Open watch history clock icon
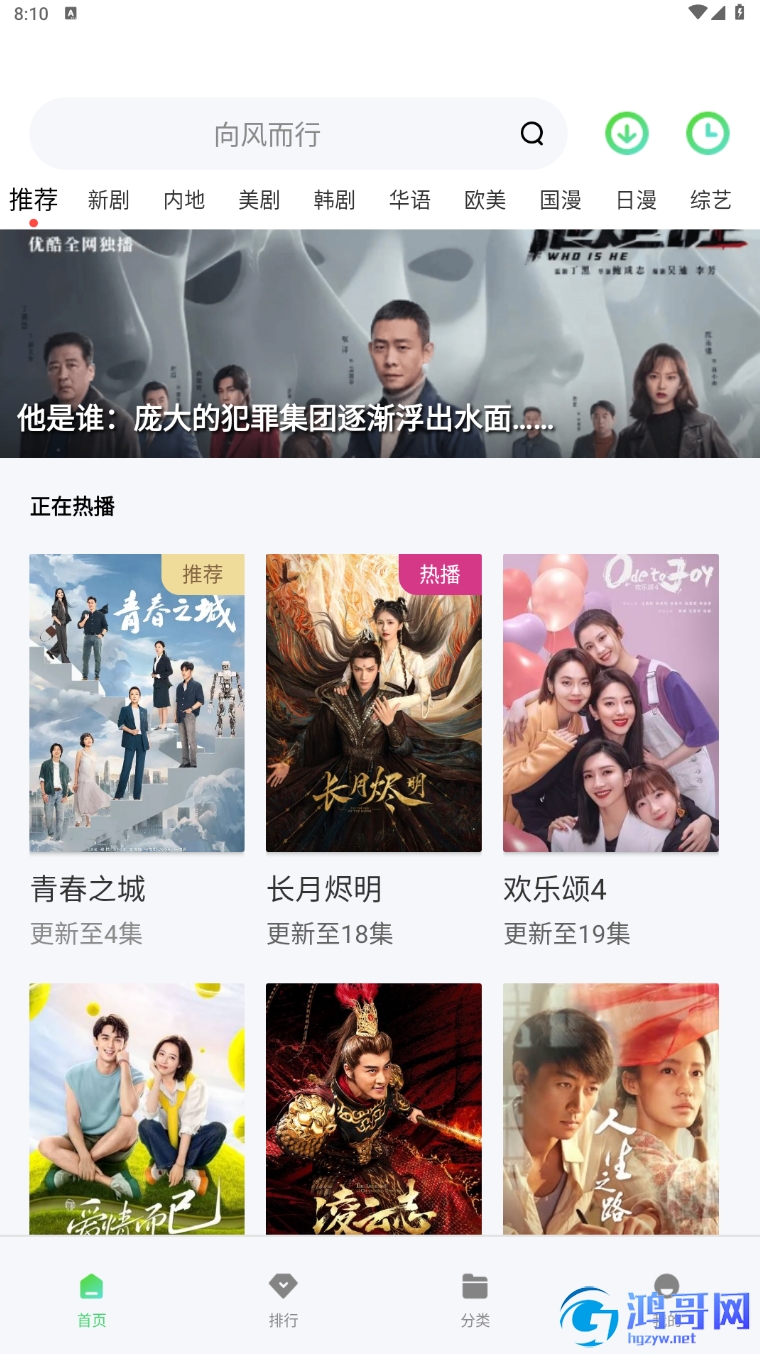This screenshot has height=1354, width=760. [x=708, y=133]
